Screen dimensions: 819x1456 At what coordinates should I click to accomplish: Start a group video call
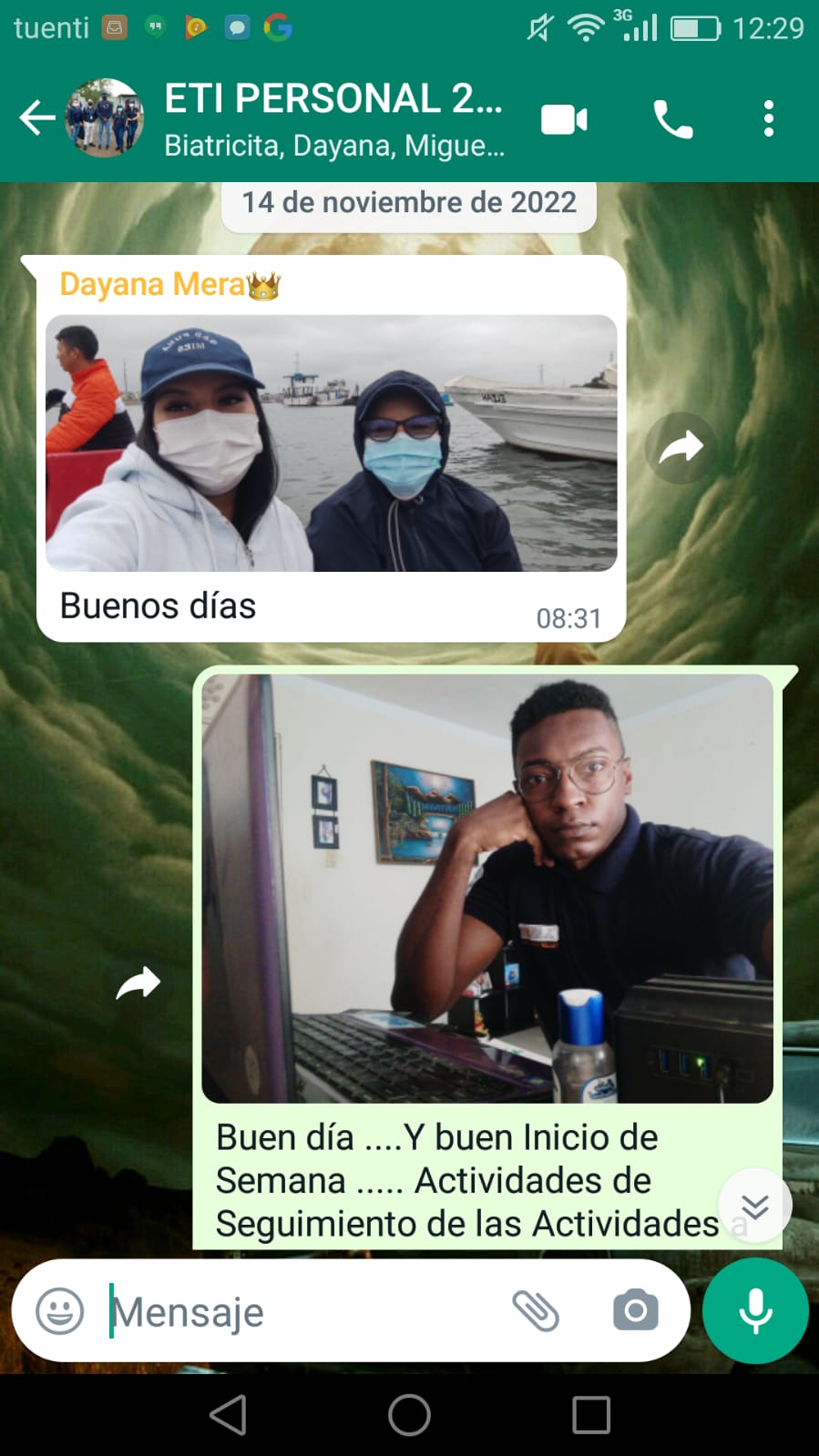(564, 119)
